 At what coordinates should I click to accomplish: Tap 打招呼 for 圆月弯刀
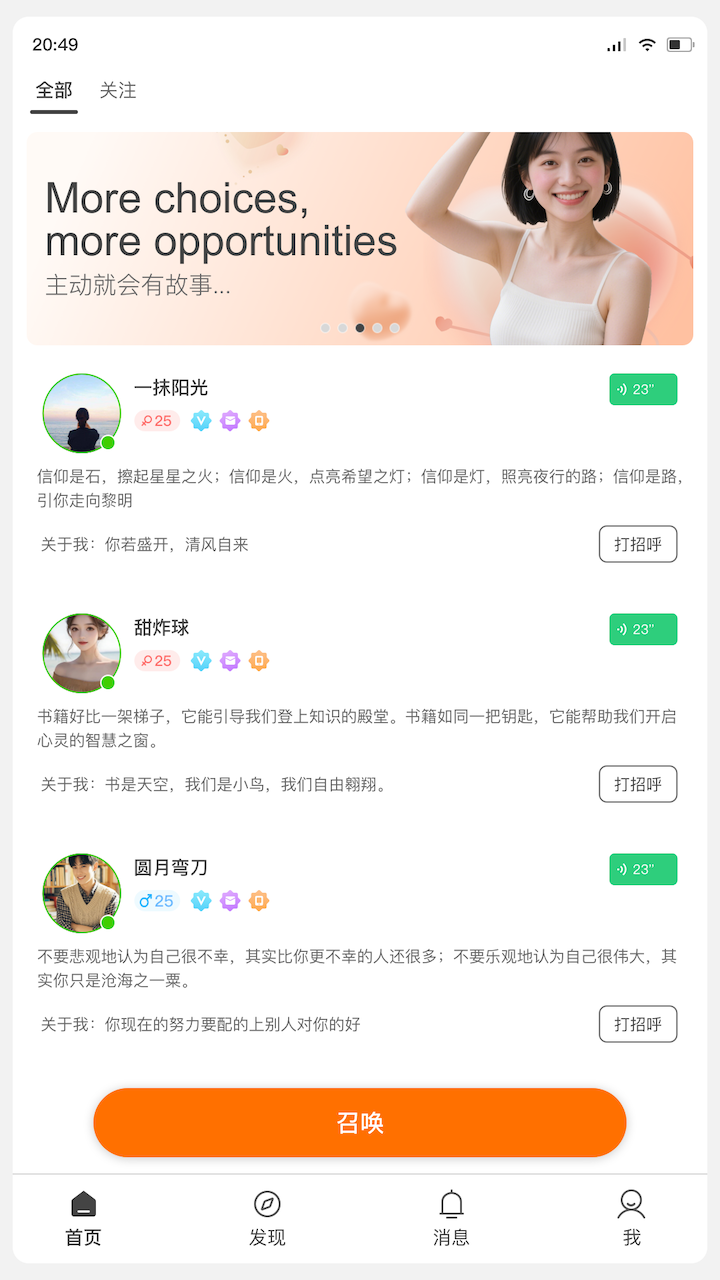pyautogui.click(x=638, y=1024)
